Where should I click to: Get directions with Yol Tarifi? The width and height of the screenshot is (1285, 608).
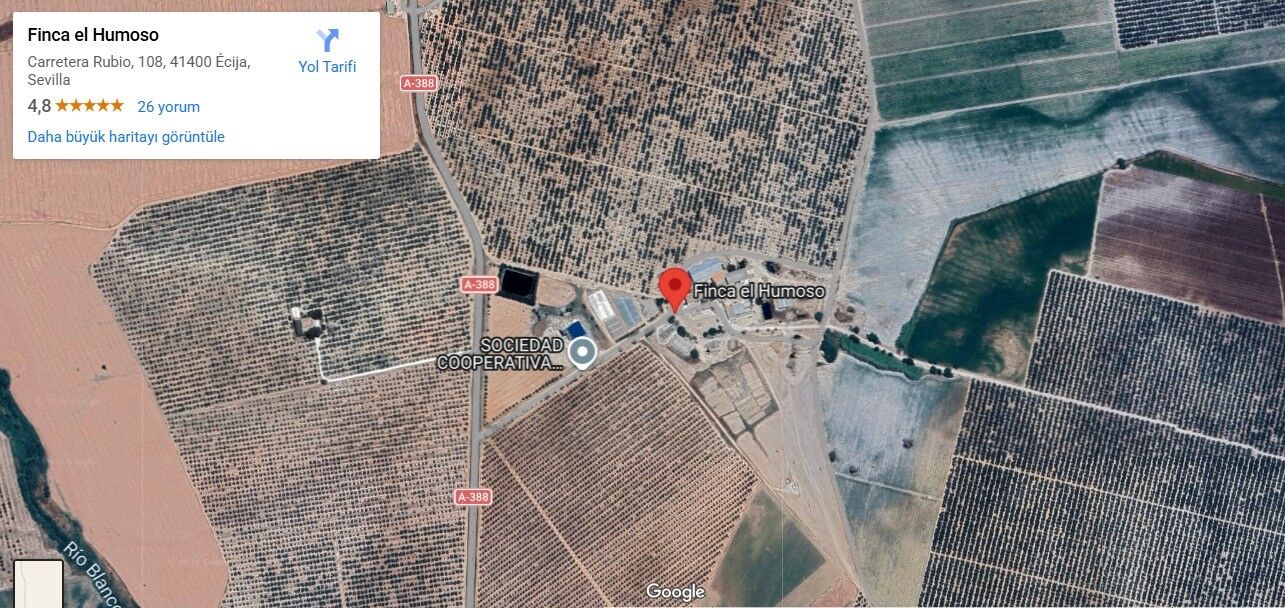pyautogui.click(x=327, y=52)
